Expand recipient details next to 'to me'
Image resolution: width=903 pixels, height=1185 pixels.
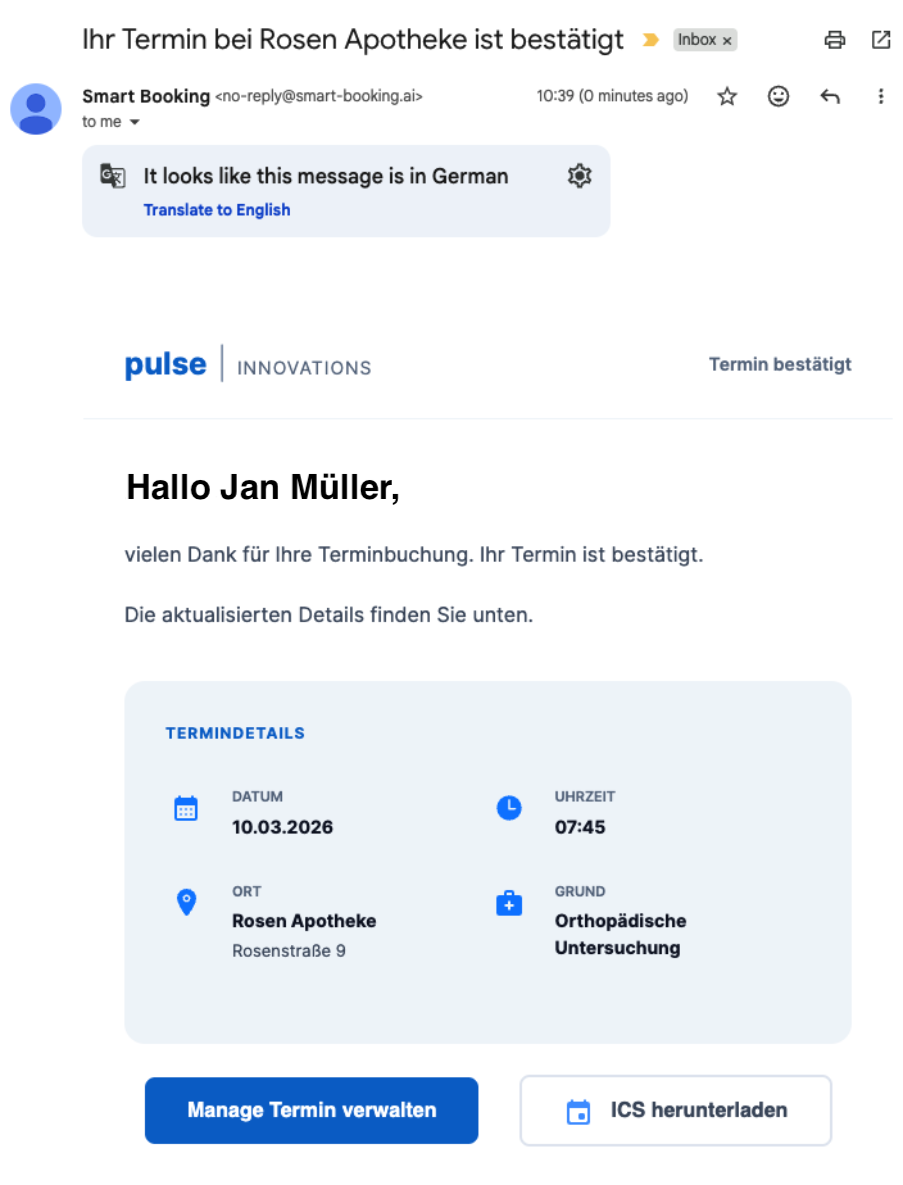pos(135,122)
